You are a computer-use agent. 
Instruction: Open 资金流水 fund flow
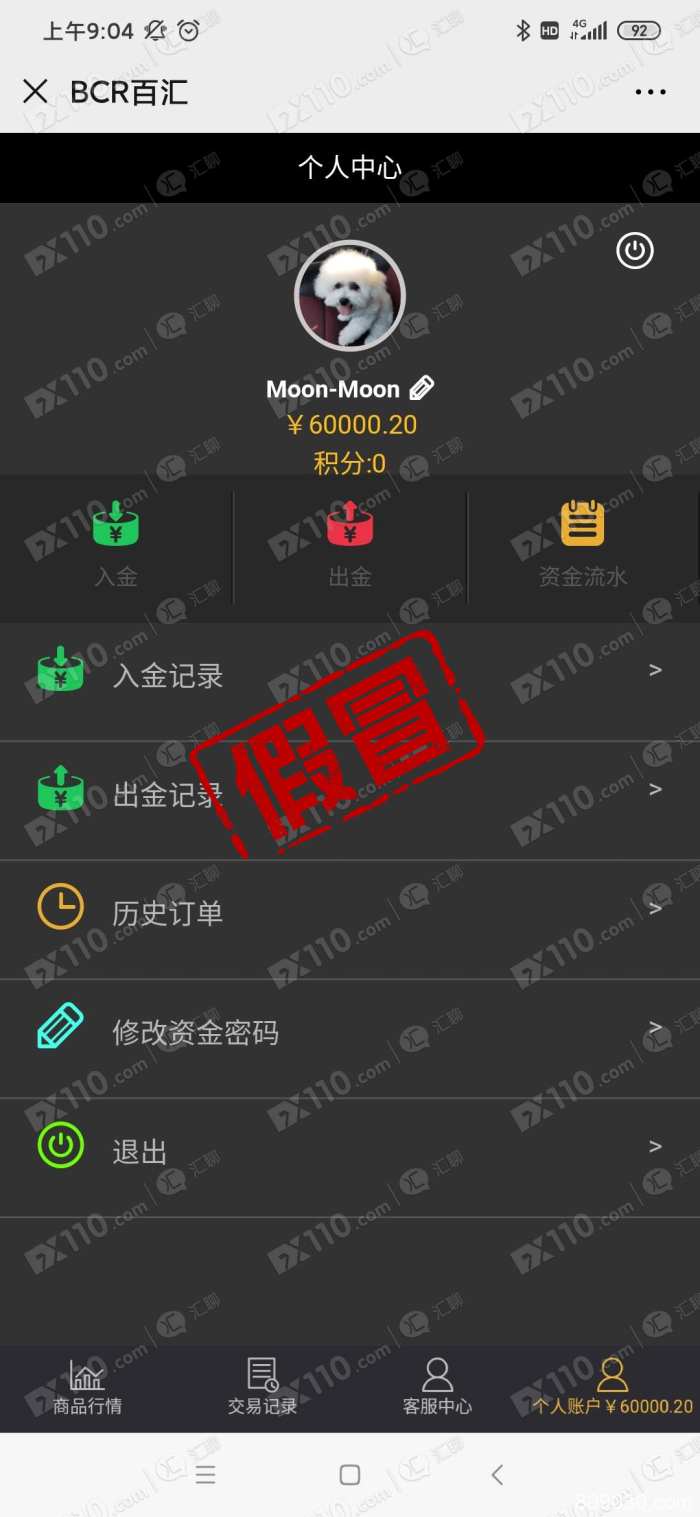(583, 545)
